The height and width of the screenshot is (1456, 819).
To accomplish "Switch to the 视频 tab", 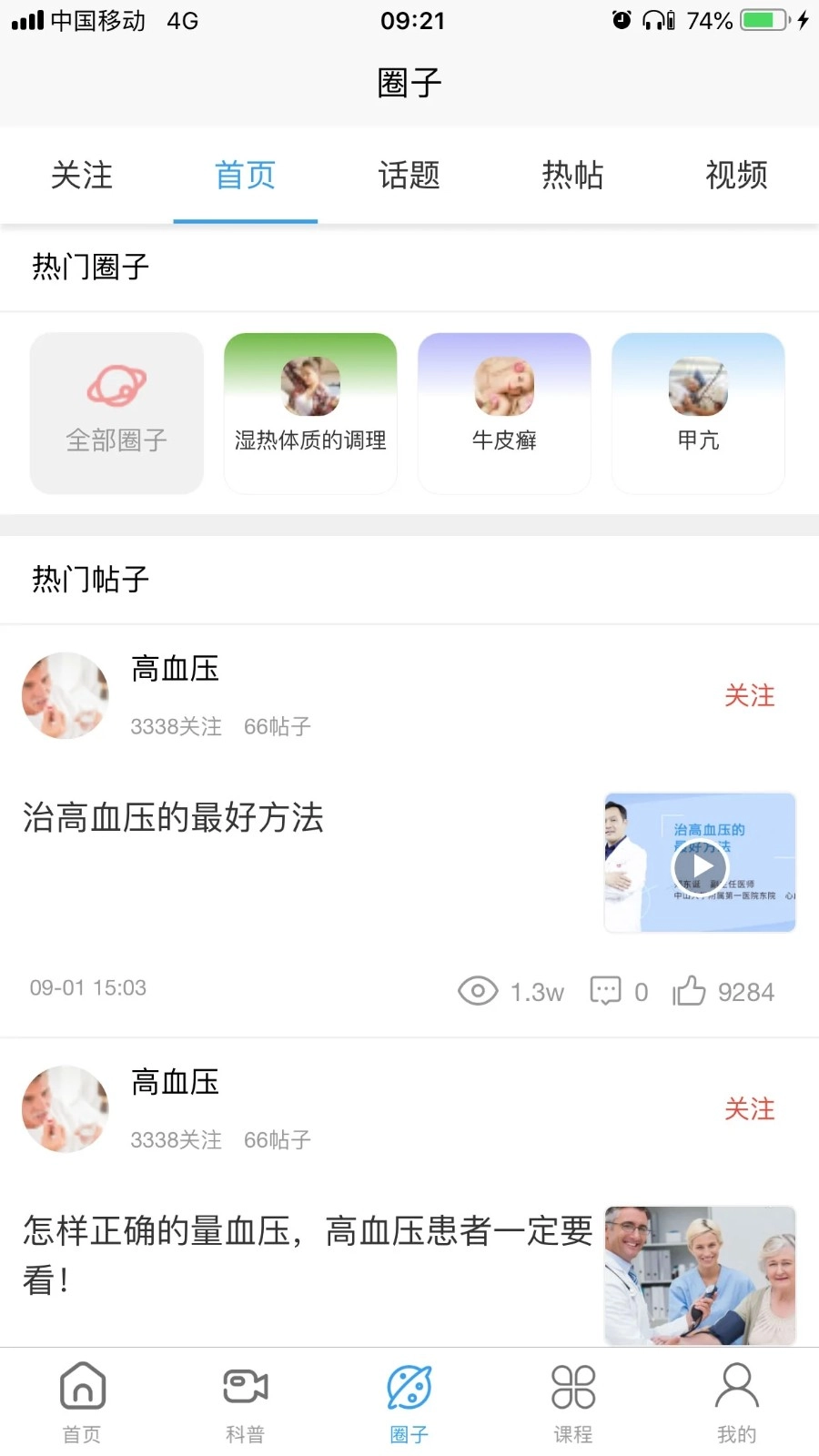I will pyautogui.click(x=736, y=175).
